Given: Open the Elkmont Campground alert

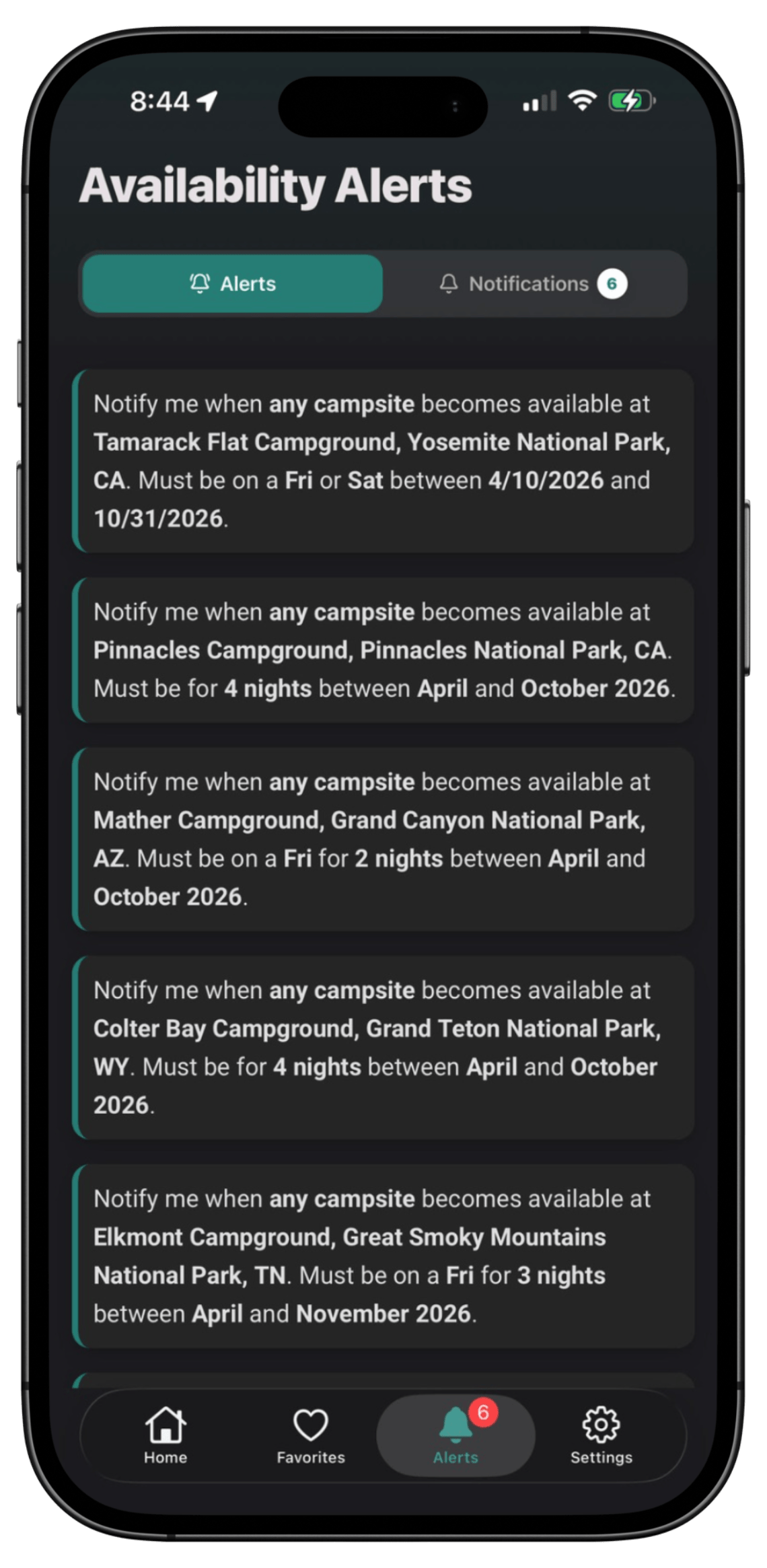Looking at the screenshot, I should [383, 1256].
